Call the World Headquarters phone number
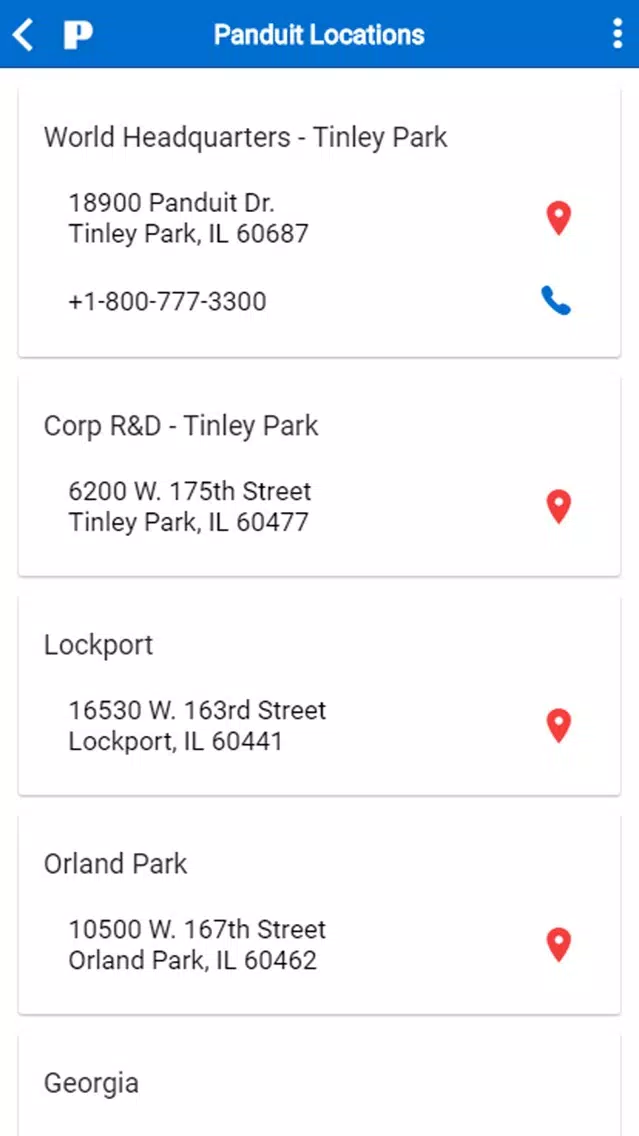 [556, 301]
